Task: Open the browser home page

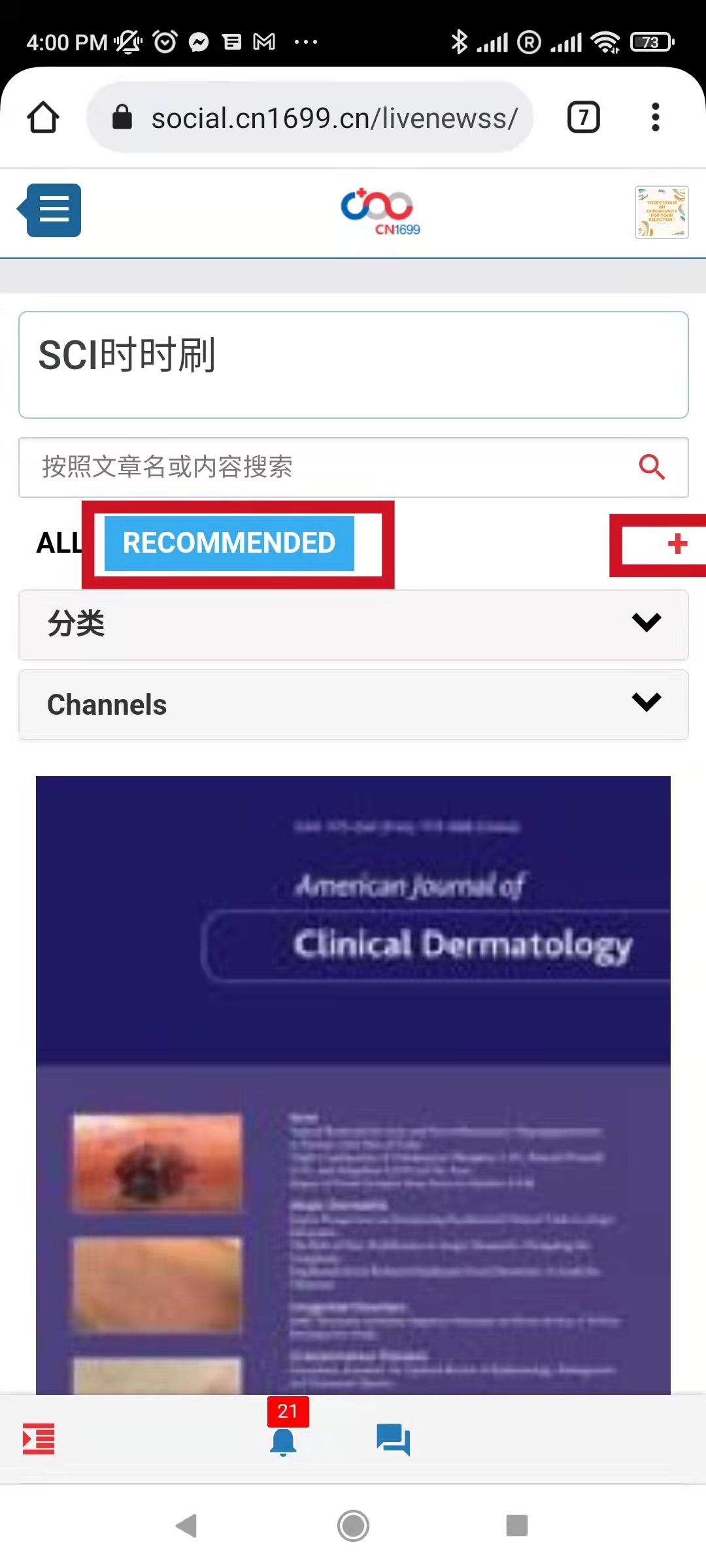Action: pos(43,118)
